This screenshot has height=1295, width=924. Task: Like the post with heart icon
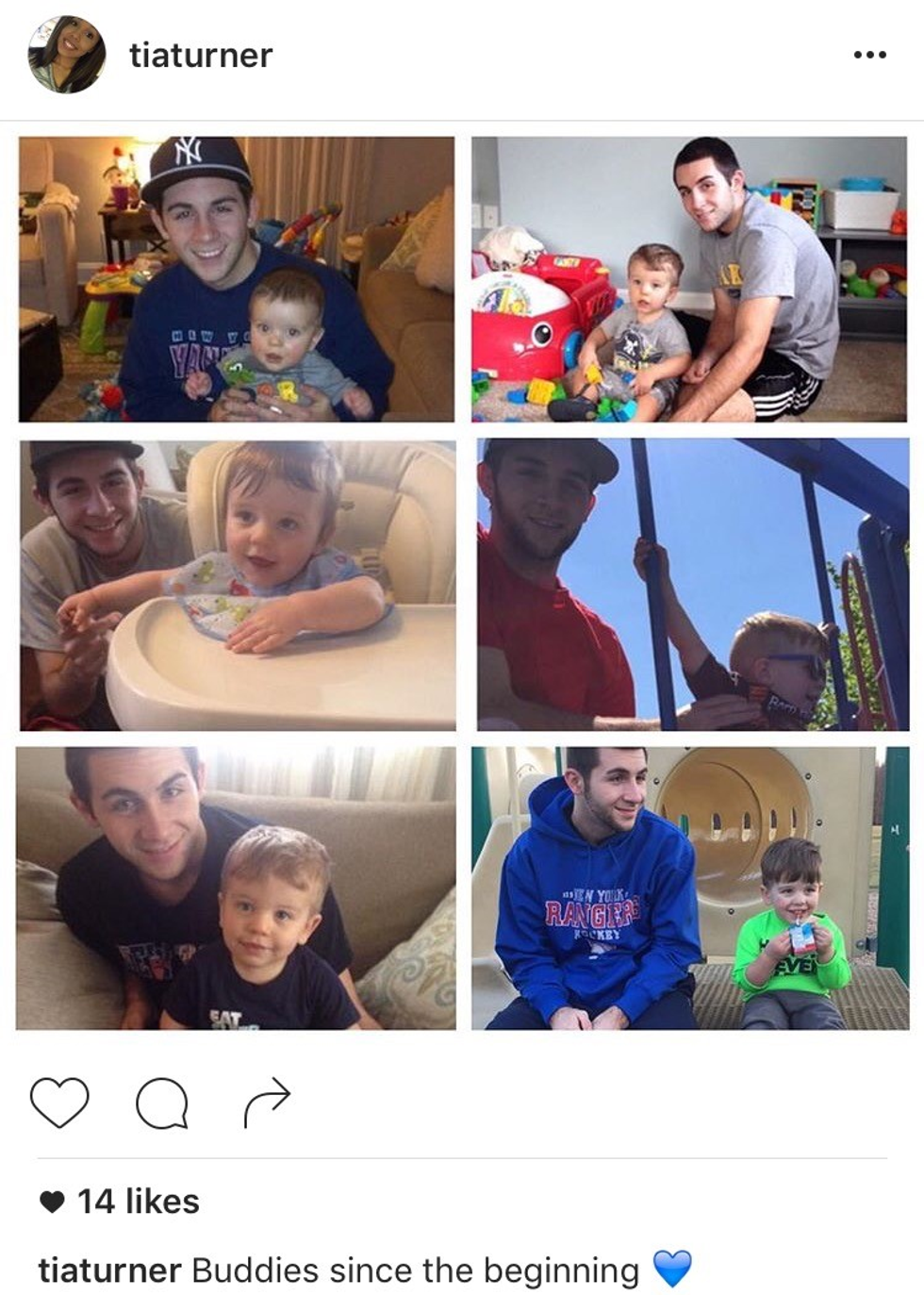59,1102
